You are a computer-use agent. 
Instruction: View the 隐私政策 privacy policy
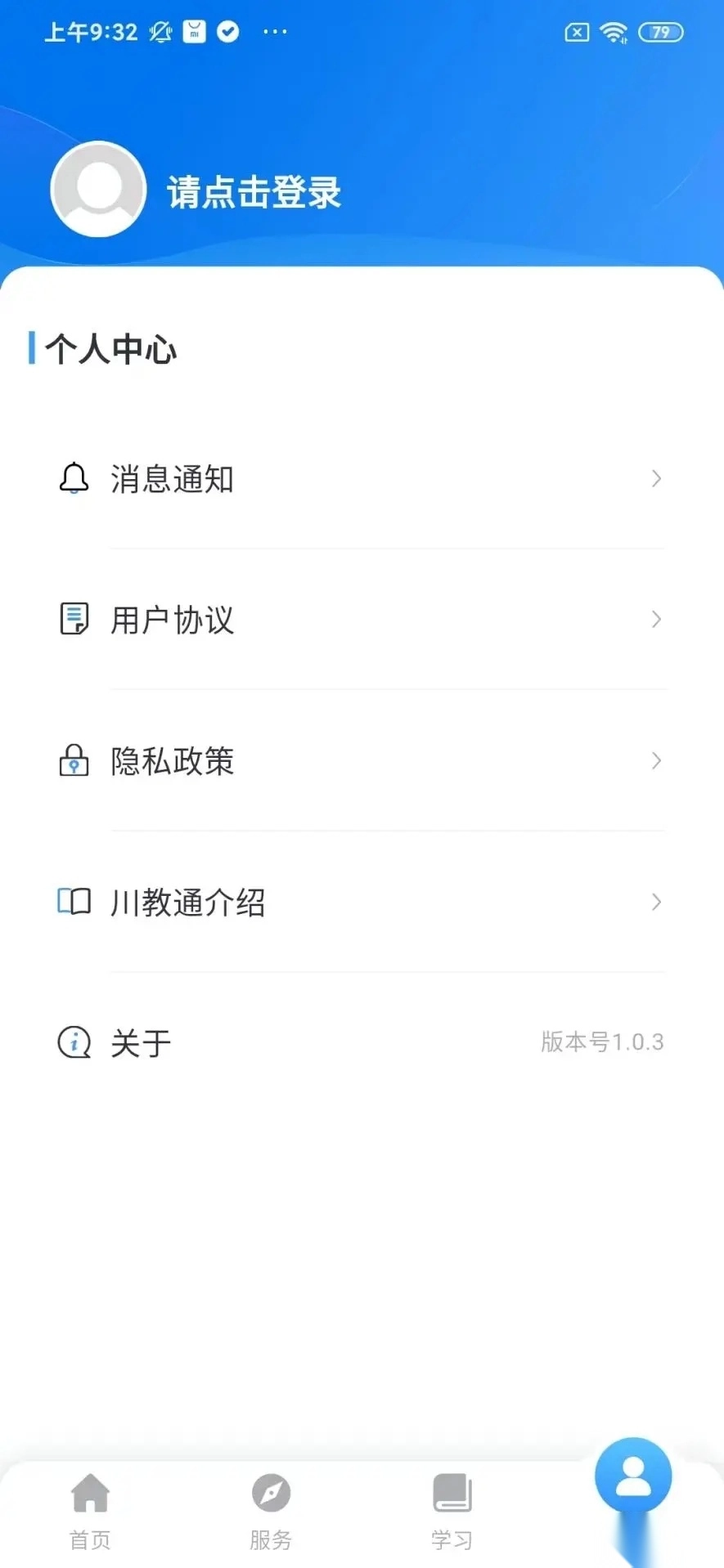click(x=360, y=761)
